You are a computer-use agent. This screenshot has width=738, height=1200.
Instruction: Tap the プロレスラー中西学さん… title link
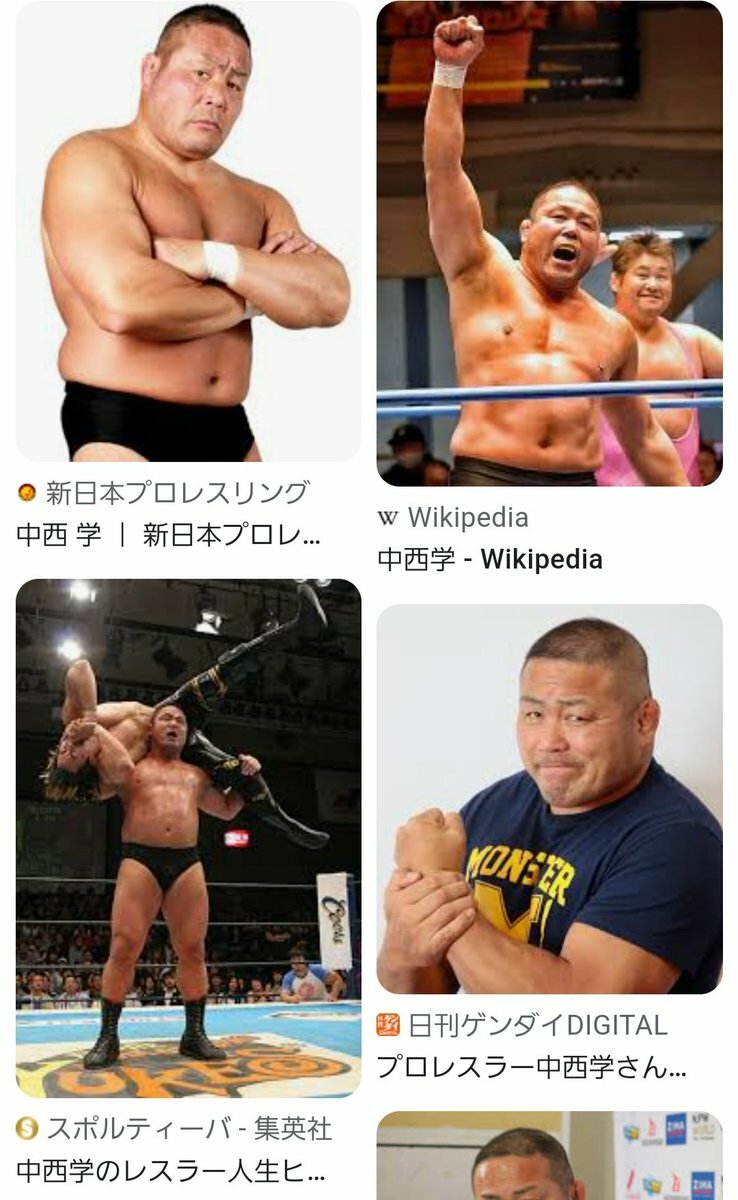coord(530,1066)
